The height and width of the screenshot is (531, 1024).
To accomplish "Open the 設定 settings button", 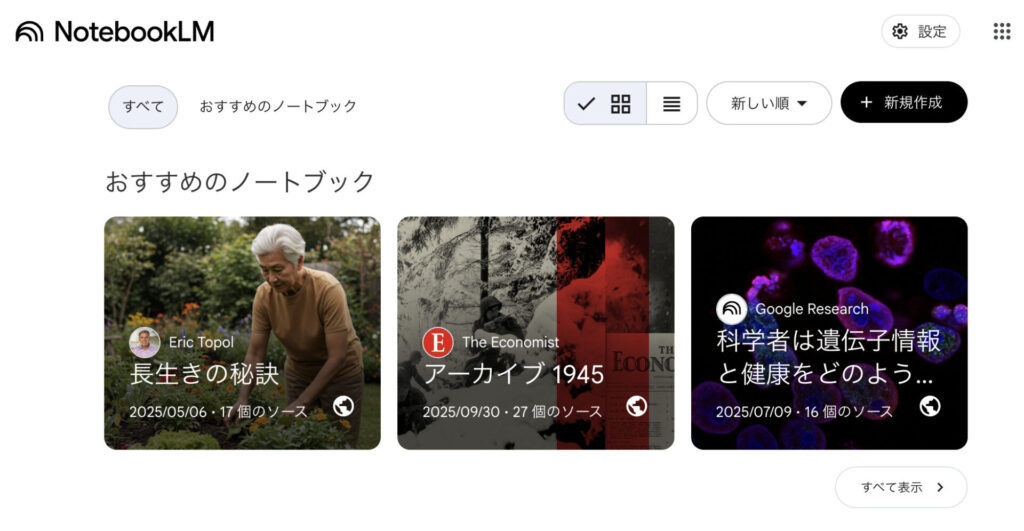I will coord(920,31).
